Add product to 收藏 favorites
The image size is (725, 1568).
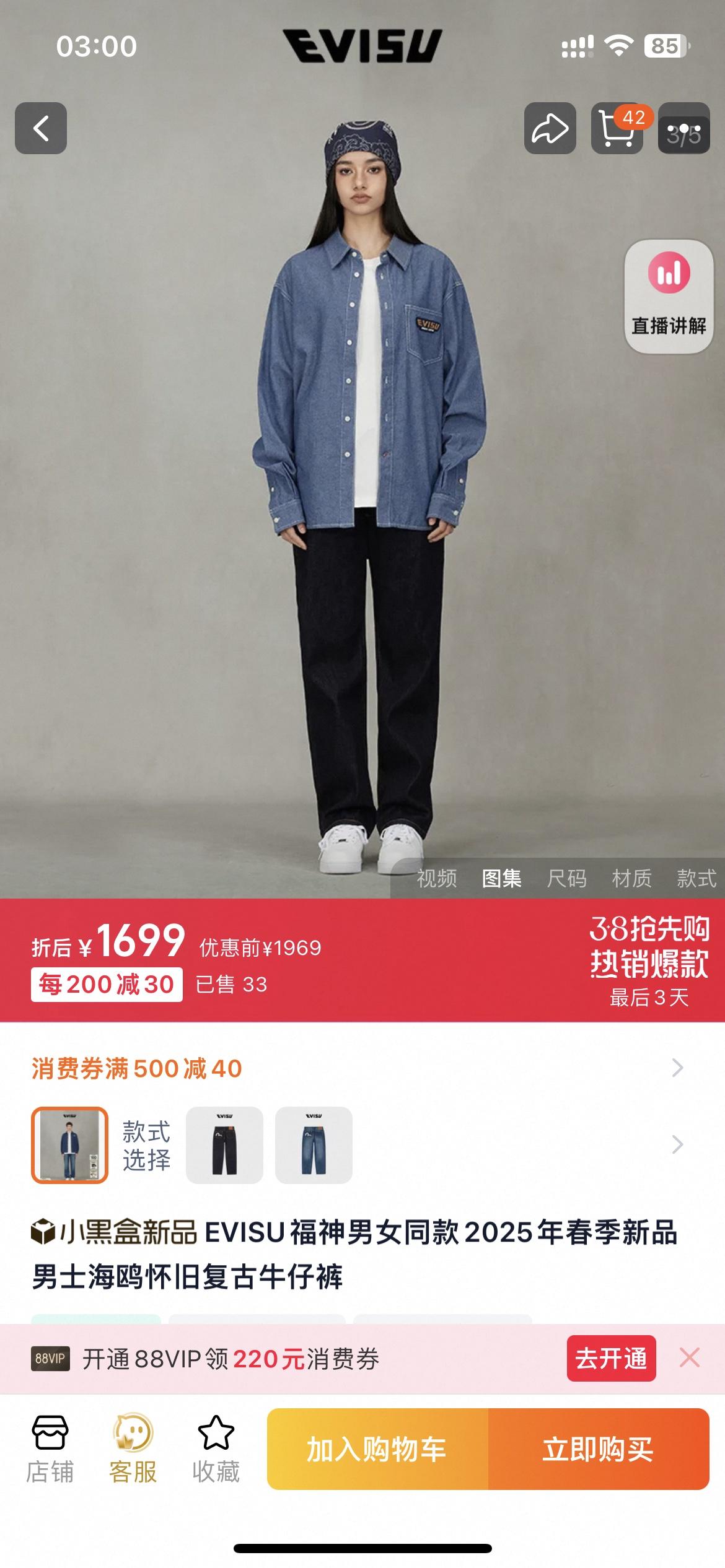[x=216, y=1448]
